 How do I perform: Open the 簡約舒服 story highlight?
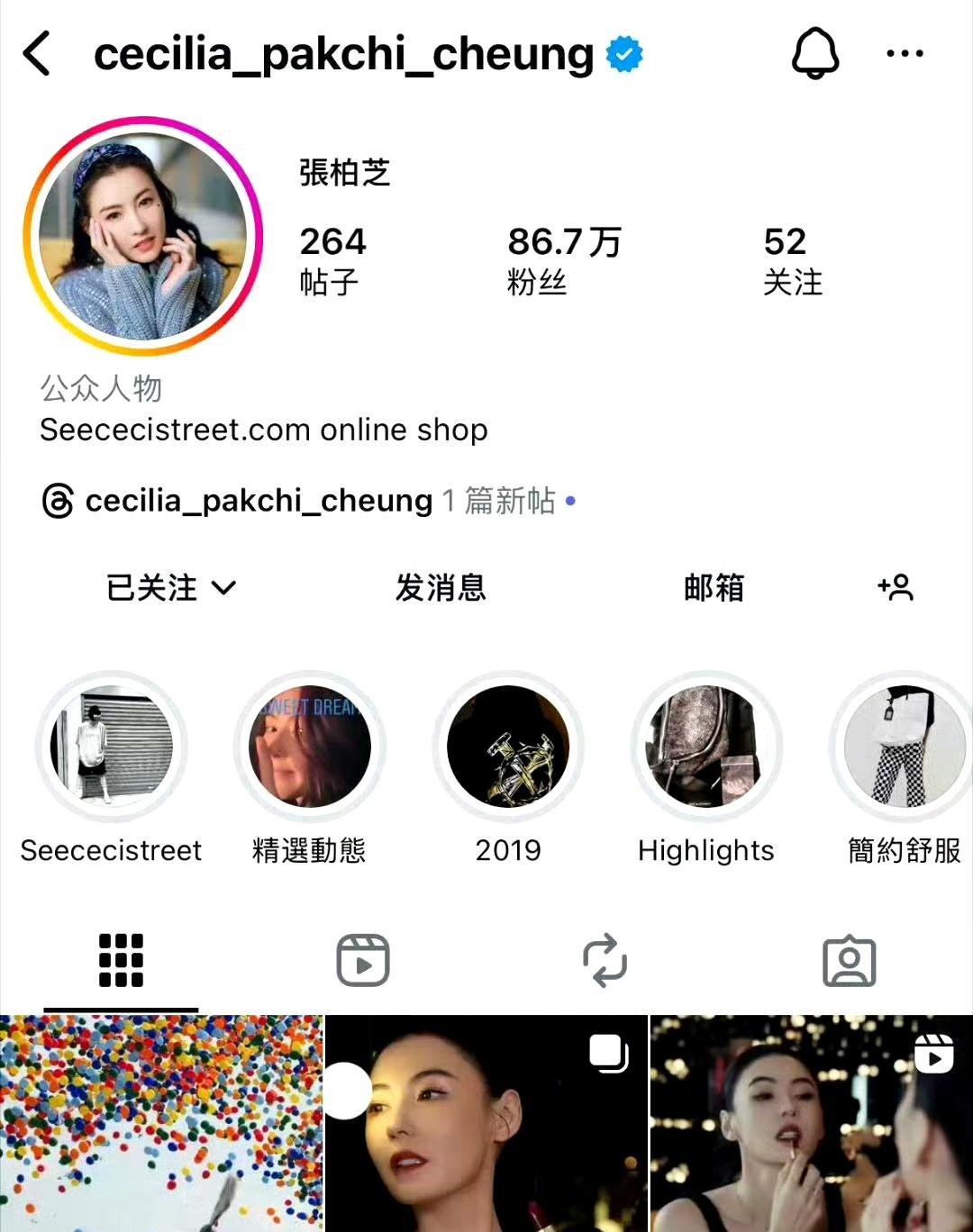[905, 747]
